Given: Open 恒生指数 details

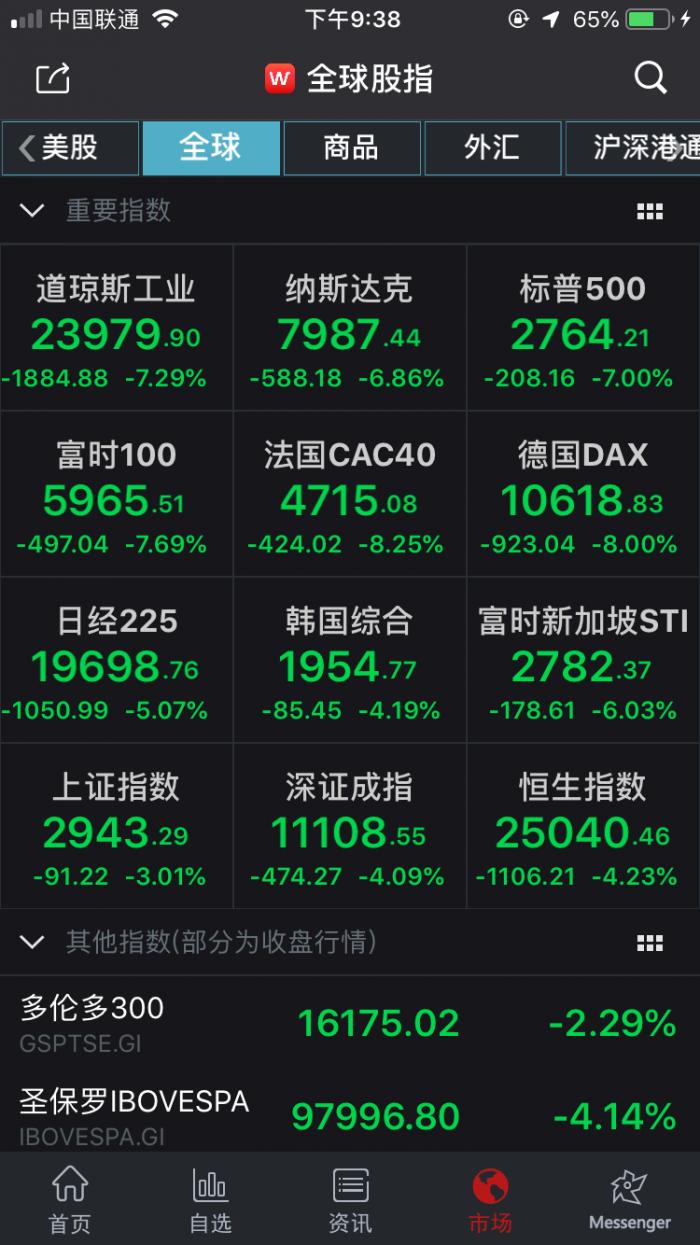Looking at the screenshot, I should 583,826.
